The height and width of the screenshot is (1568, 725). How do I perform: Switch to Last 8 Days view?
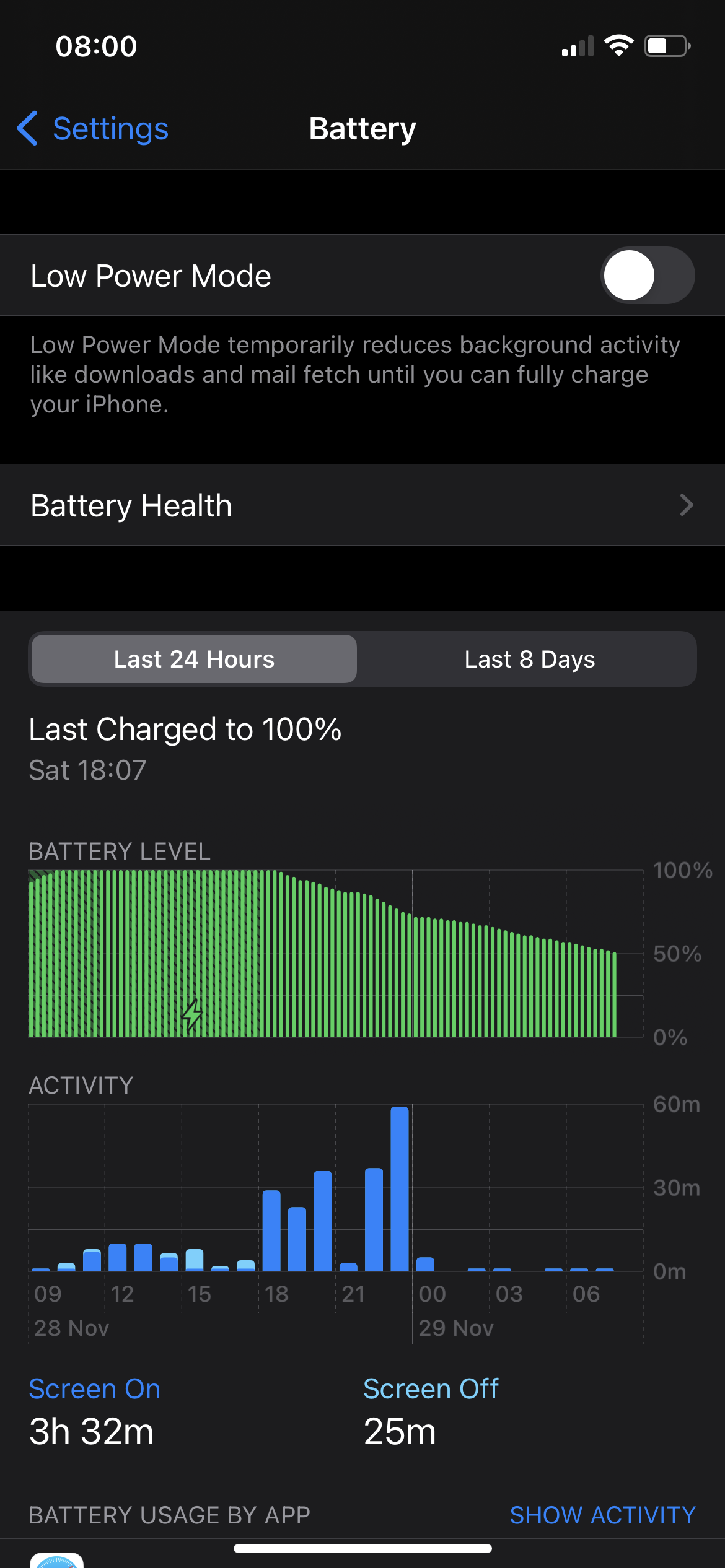[529, 660]
